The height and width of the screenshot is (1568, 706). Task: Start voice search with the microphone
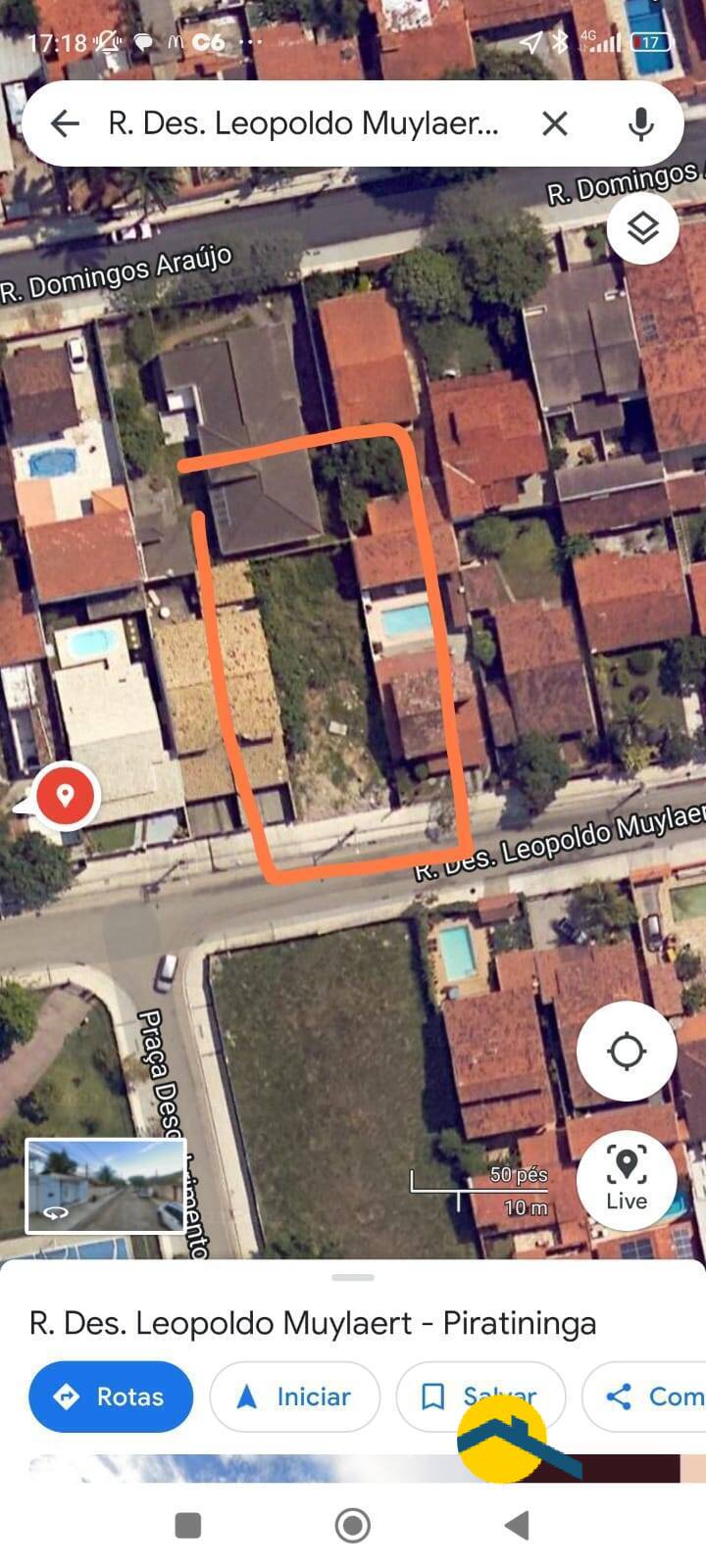tap(640, 123)
